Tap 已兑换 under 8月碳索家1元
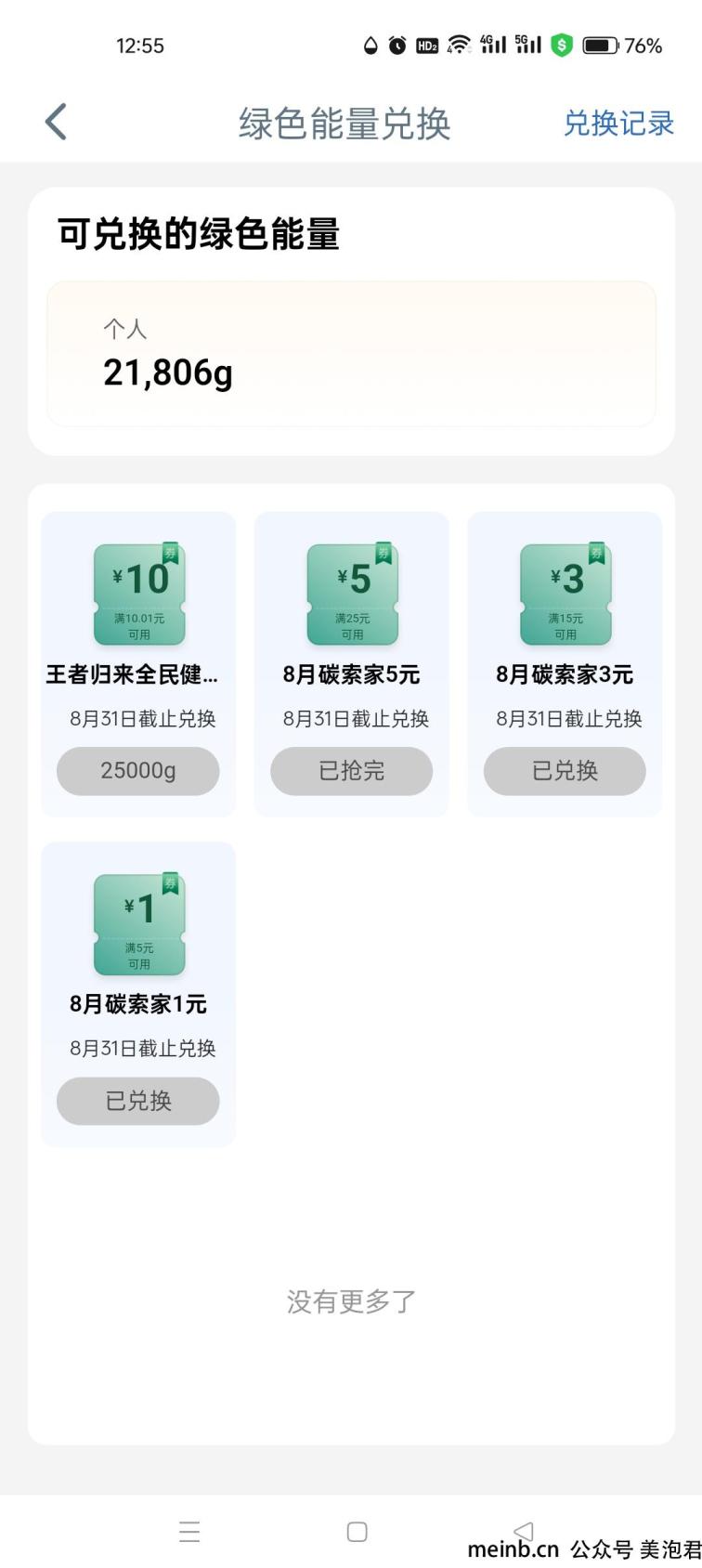702x1568 pixels. pyautogui.click(x=138, y=1101)
